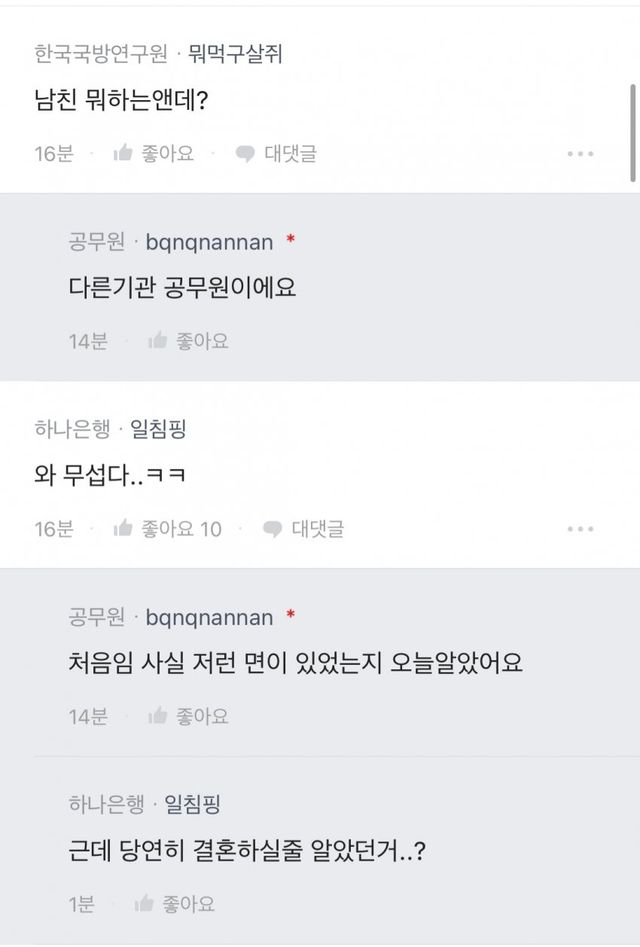Reply to comment '와 무섭다..ㅋㅋ'

click(x=303, y=529)
